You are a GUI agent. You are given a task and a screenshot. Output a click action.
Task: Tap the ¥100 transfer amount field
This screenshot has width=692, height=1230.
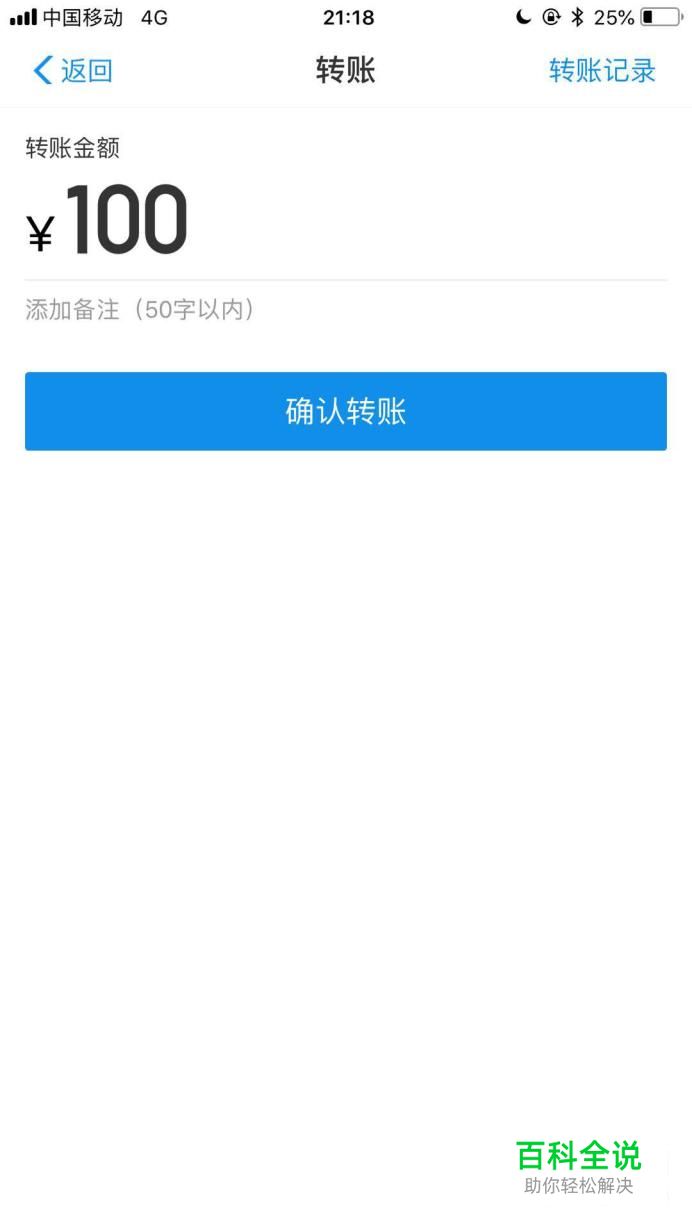[x=345, y=221]
